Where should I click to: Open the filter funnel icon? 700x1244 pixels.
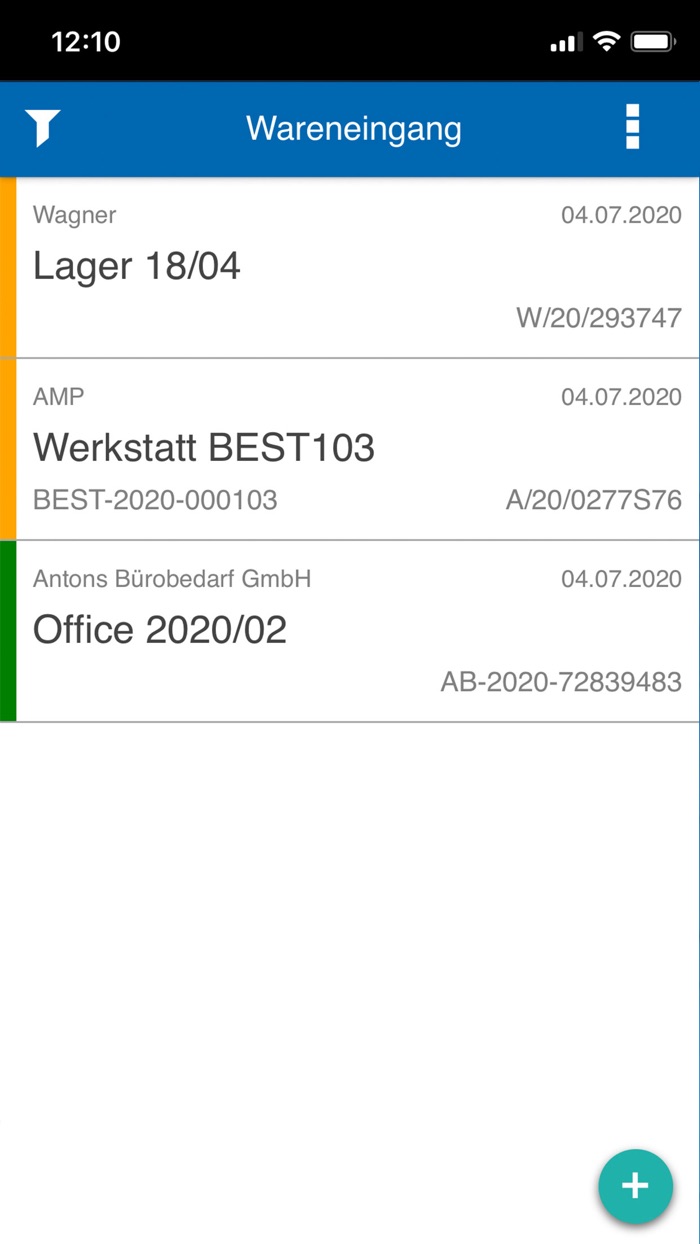pos(43,128)
